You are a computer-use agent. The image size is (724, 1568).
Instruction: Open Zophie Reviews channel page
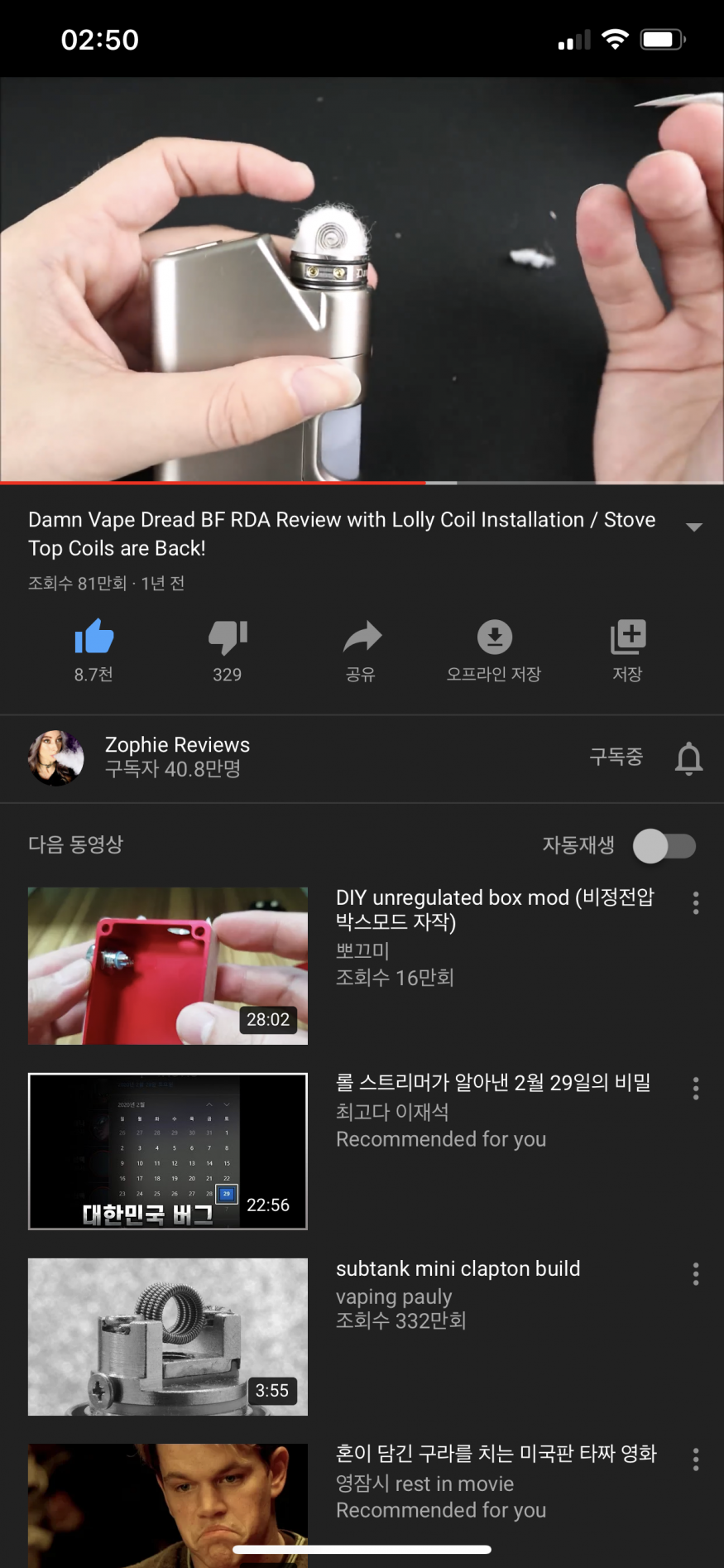[177, 757]
